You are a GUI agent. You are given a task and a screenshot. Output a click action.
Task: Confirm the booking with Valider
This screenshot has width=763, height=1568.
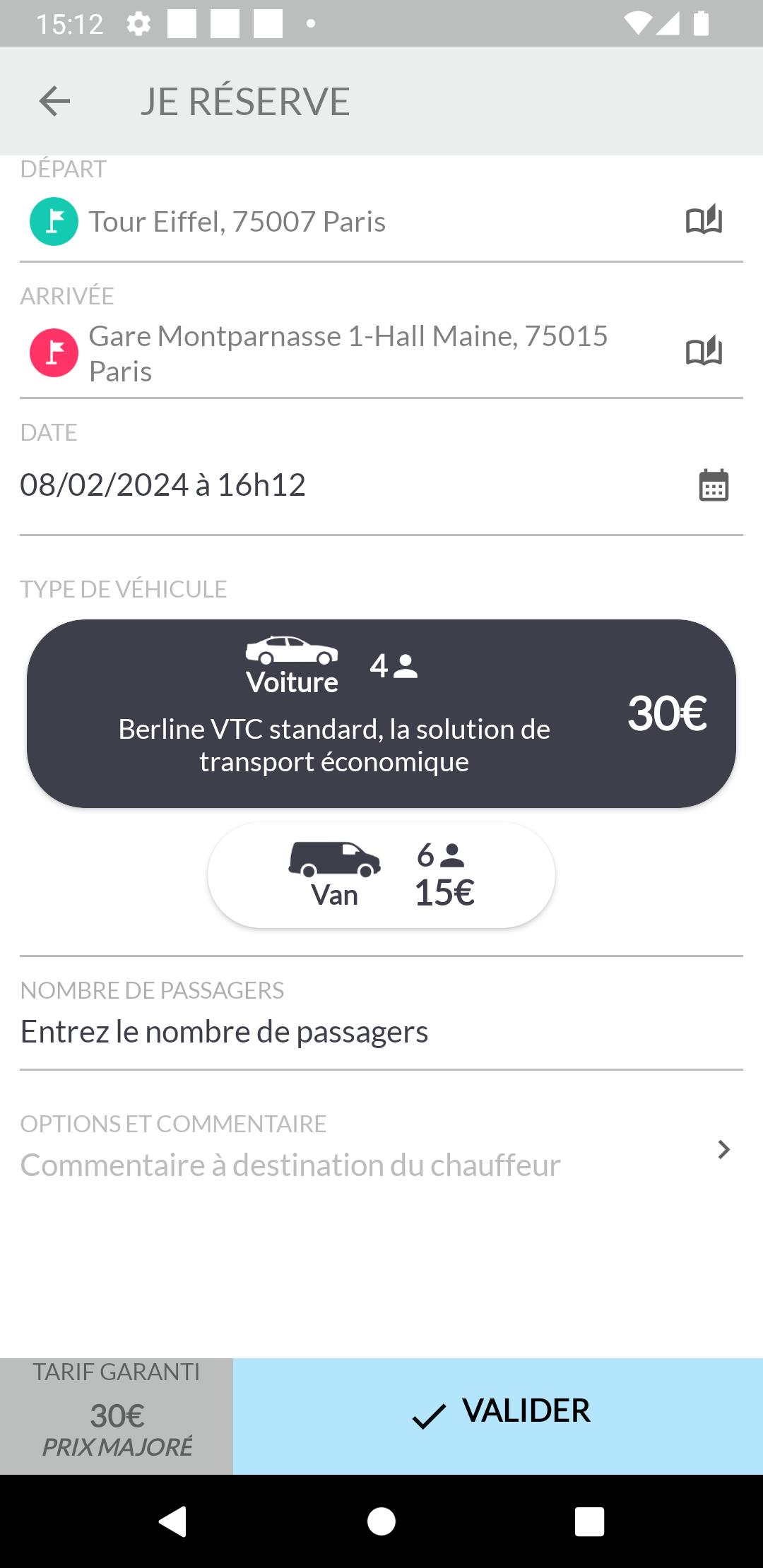pyautogui.click(x=498, y=1416)
